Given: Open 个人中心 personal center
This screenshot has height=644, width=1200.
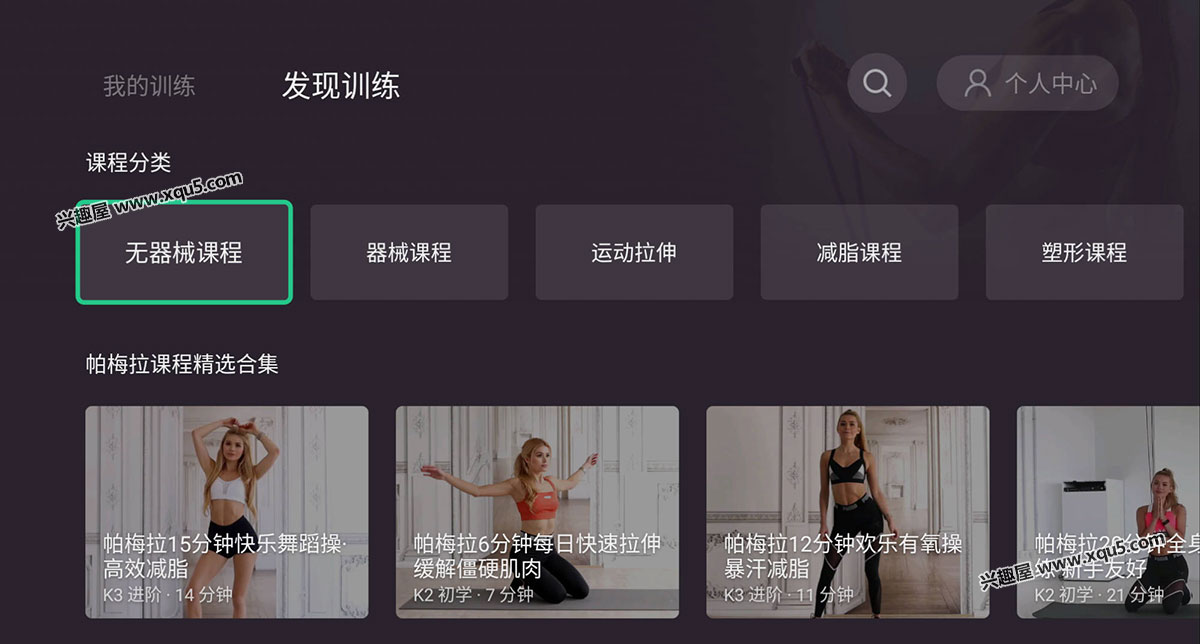Looking at the screenshot, I should [x=1027, y=83].
